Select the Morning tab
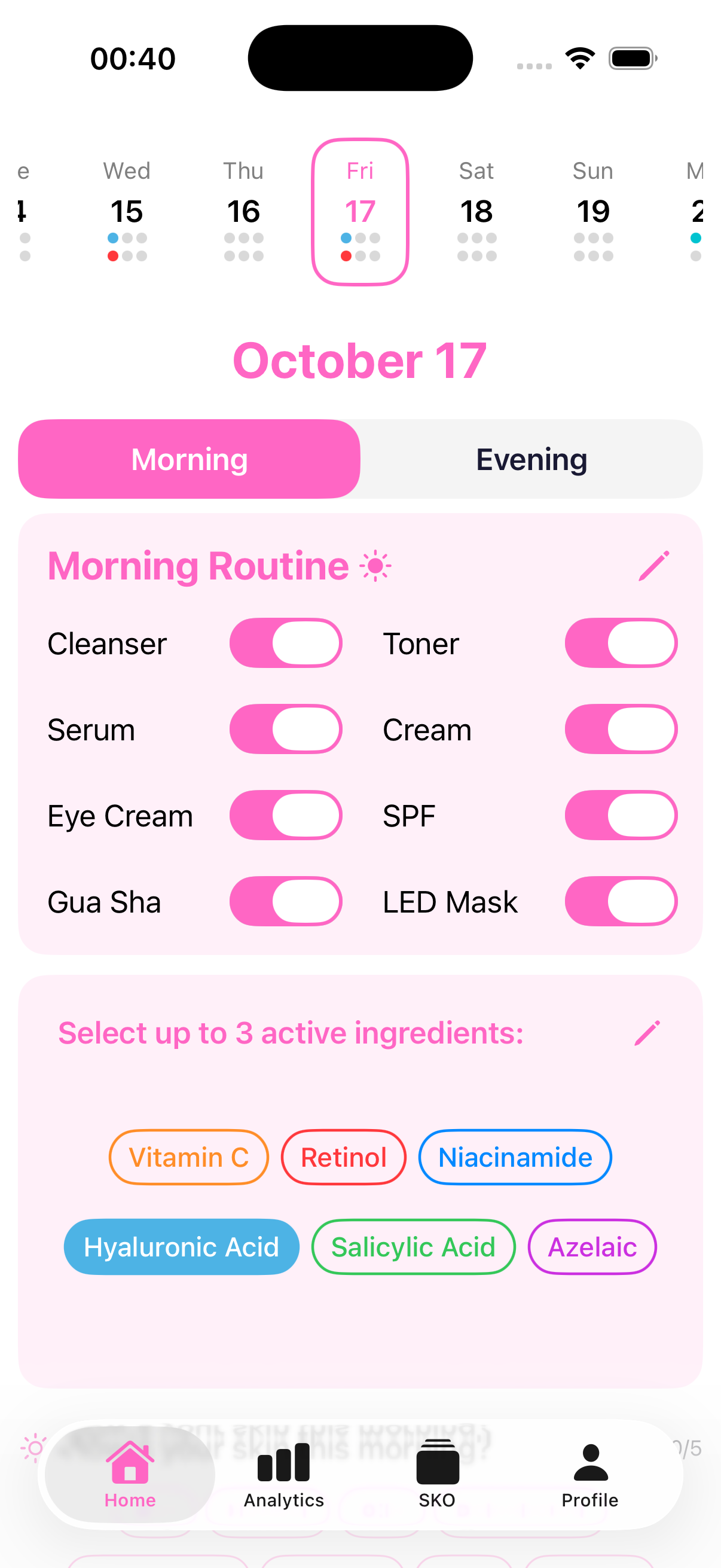The image size is (721, 1568). coord(190,459)
